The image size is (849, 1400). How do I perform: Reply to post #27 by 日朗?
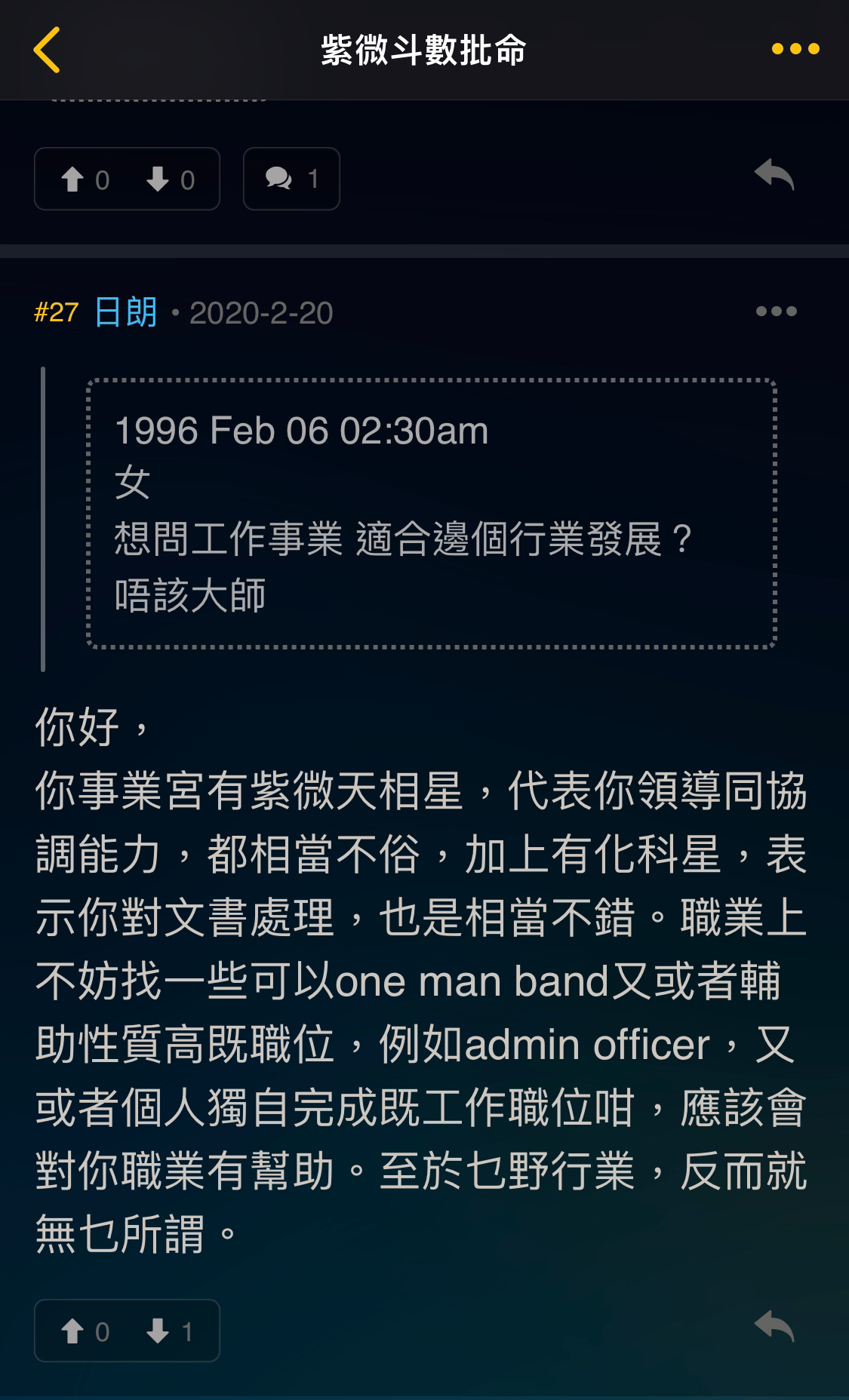pos(774,1327)
